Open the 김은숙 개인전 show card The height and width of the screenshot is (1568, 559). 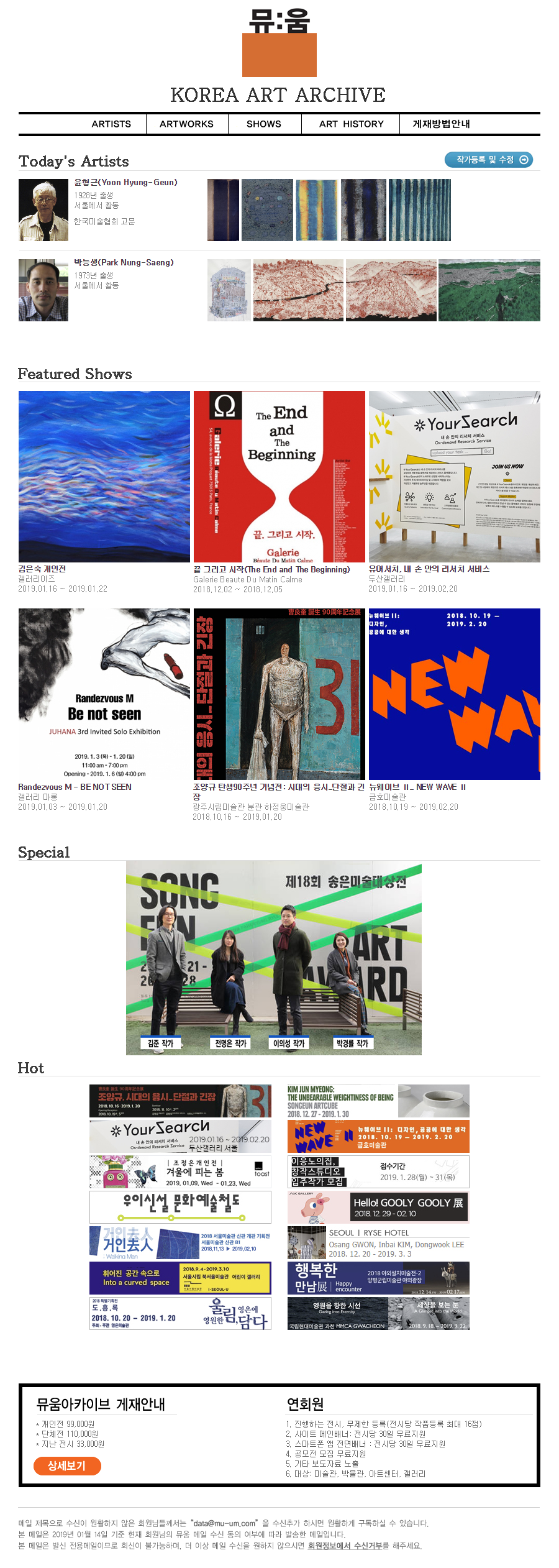(104, 477)
